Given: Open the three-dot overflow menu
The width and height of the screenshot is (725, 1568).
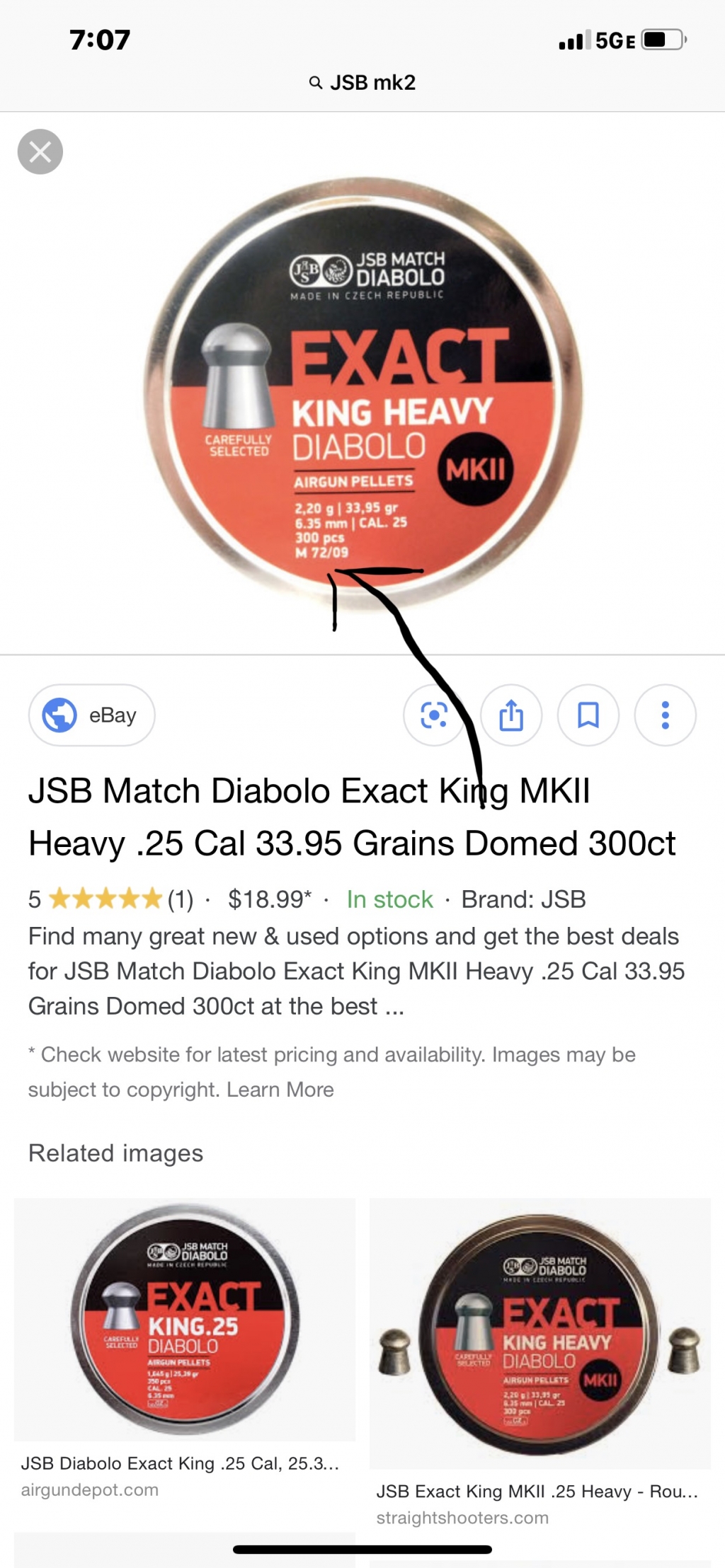Looking at the screenshot, I should pyautogui.click(x=665, y=715).
